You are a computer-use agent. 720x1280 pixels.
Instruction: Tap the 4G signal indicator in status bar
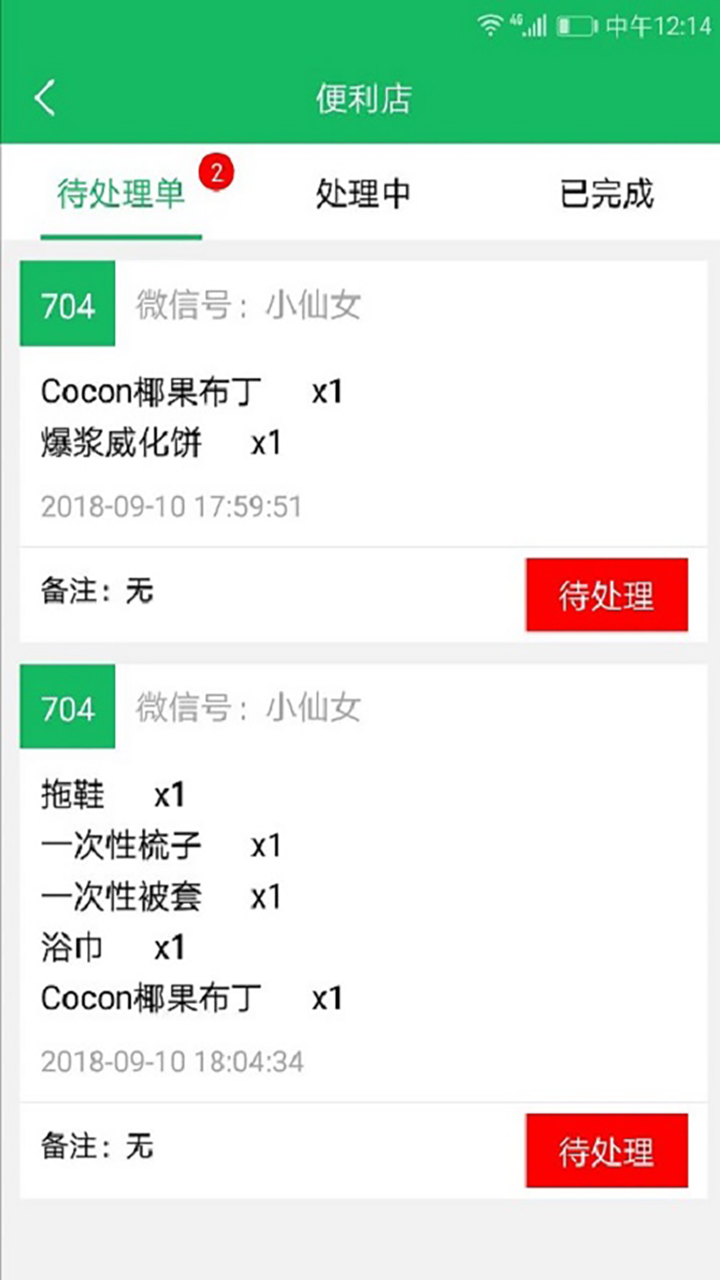530,27
